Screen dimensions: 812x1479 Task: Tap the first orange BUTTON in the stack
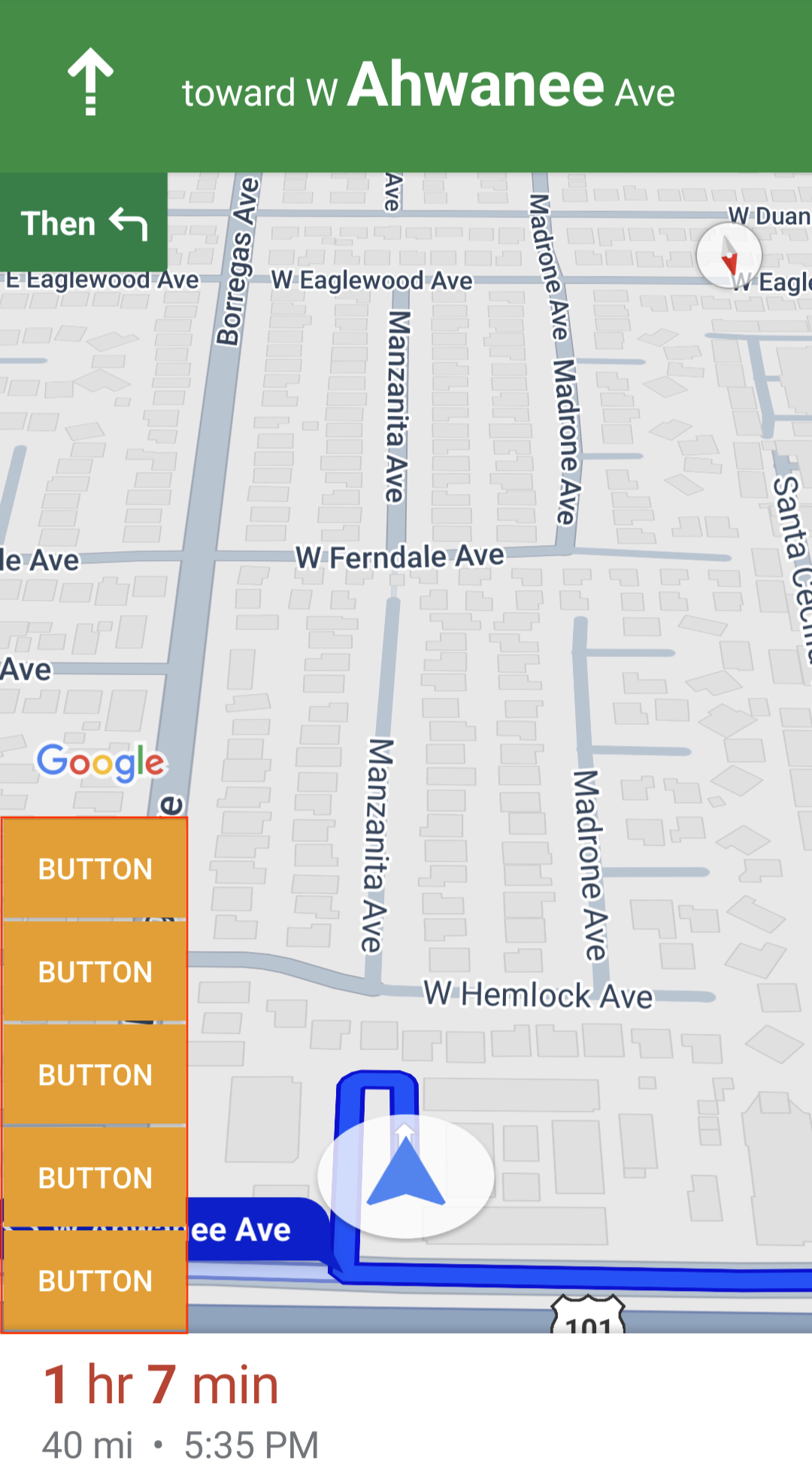coord(95,868)
